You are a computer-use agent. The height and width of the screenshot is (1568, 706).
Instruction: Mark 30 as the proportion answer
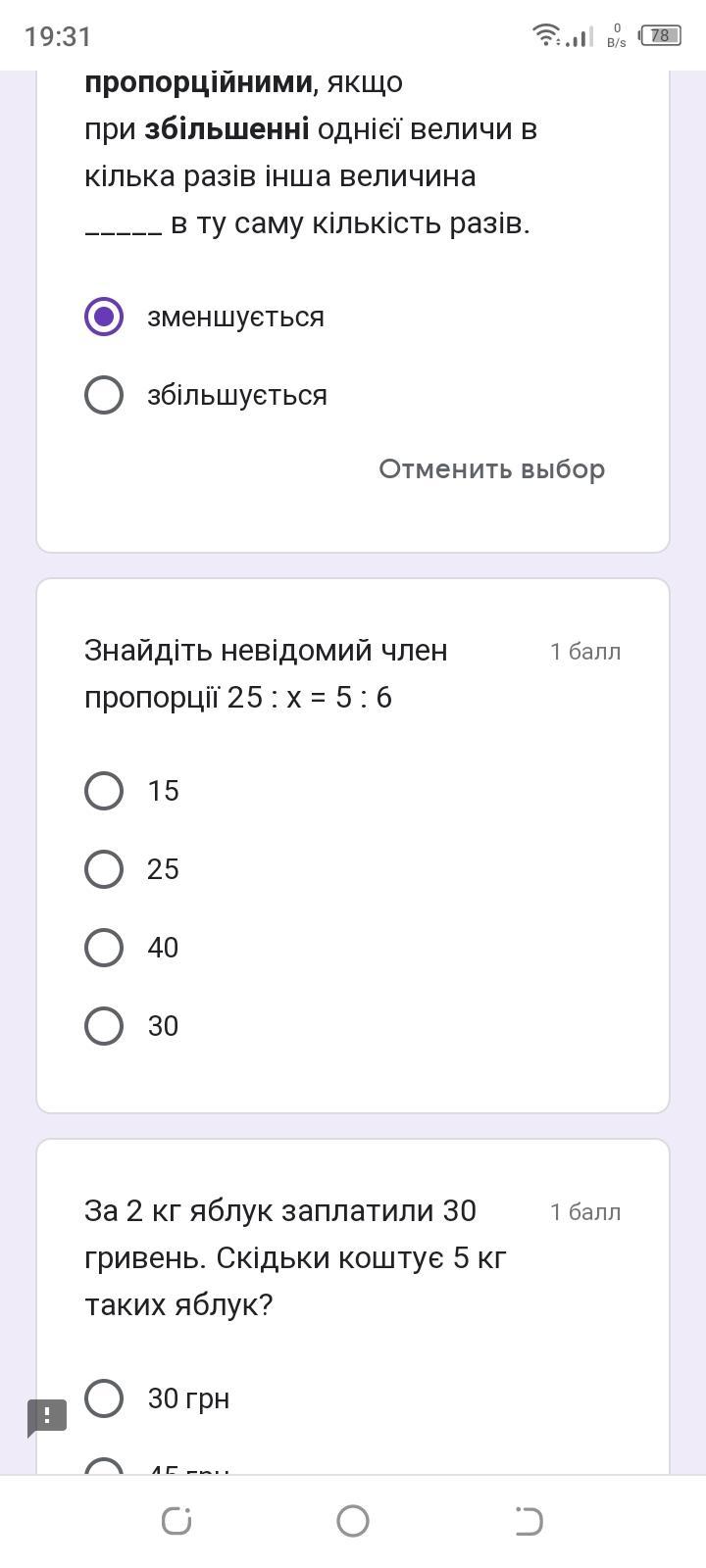pyautogui.click(x=104, y=1026)
